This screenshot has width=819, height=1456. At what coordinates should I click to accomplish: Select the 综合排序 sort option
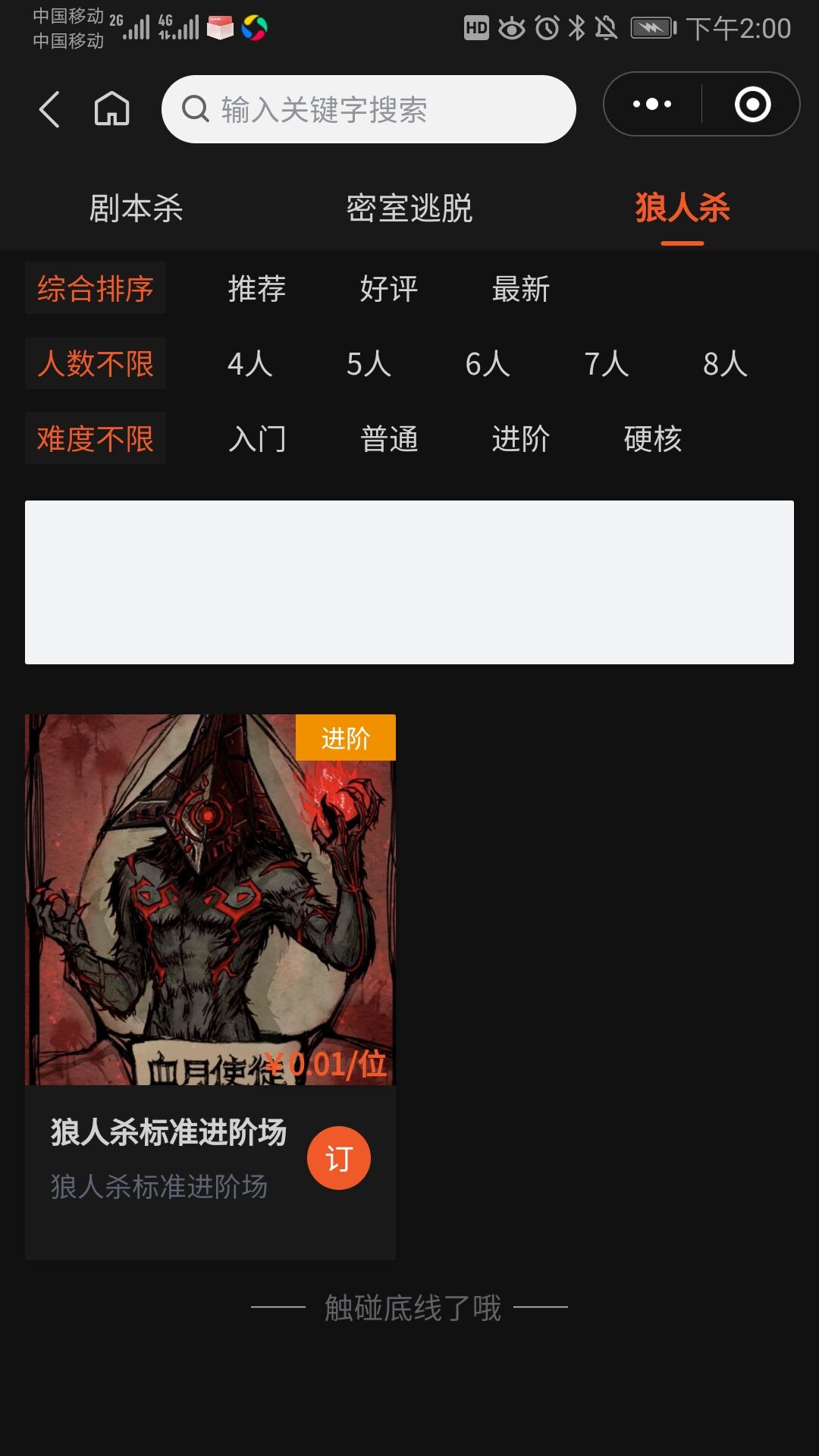[96, 288]
